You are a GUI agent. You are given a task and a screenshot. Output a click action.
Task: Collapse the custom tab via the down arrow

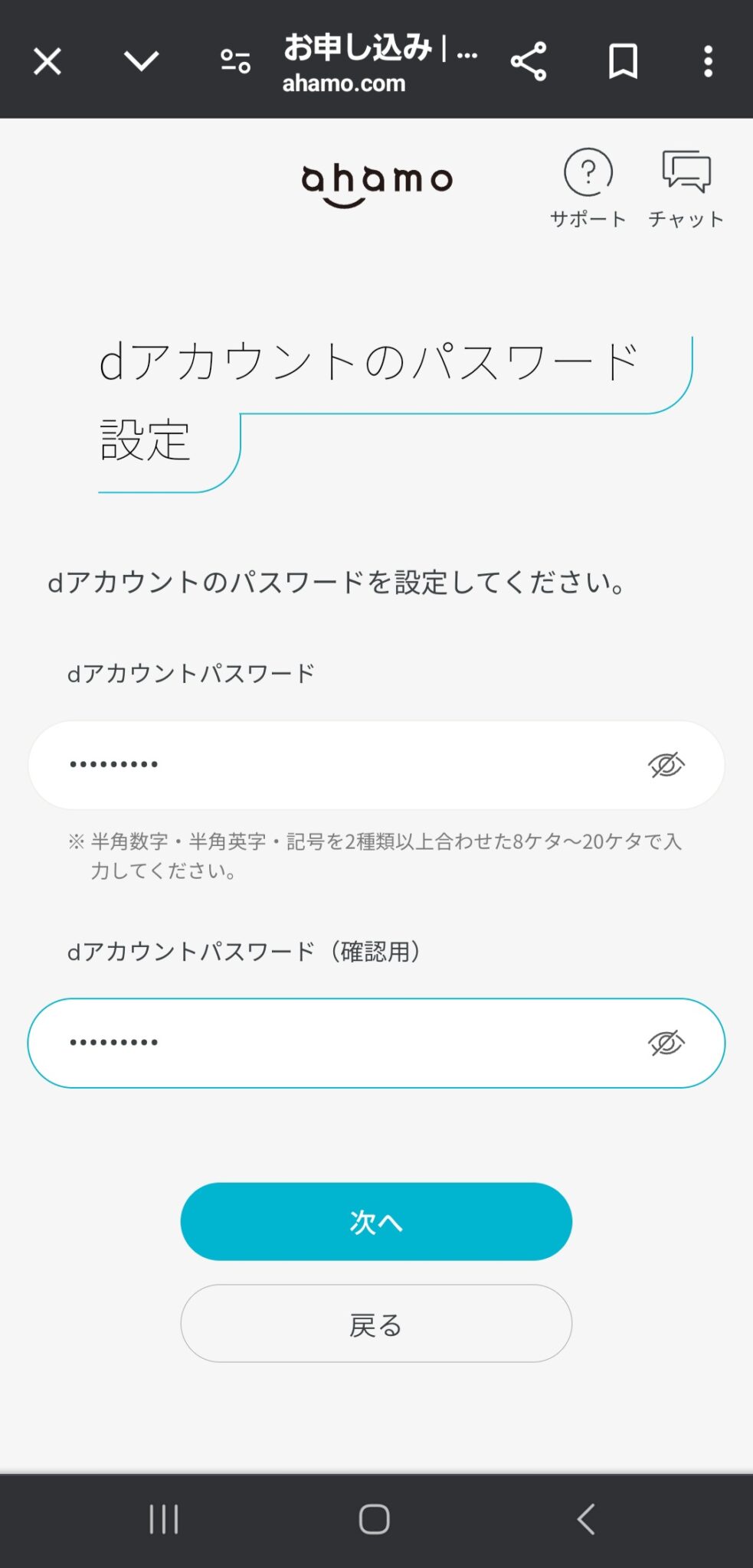[x=141, y=61]
